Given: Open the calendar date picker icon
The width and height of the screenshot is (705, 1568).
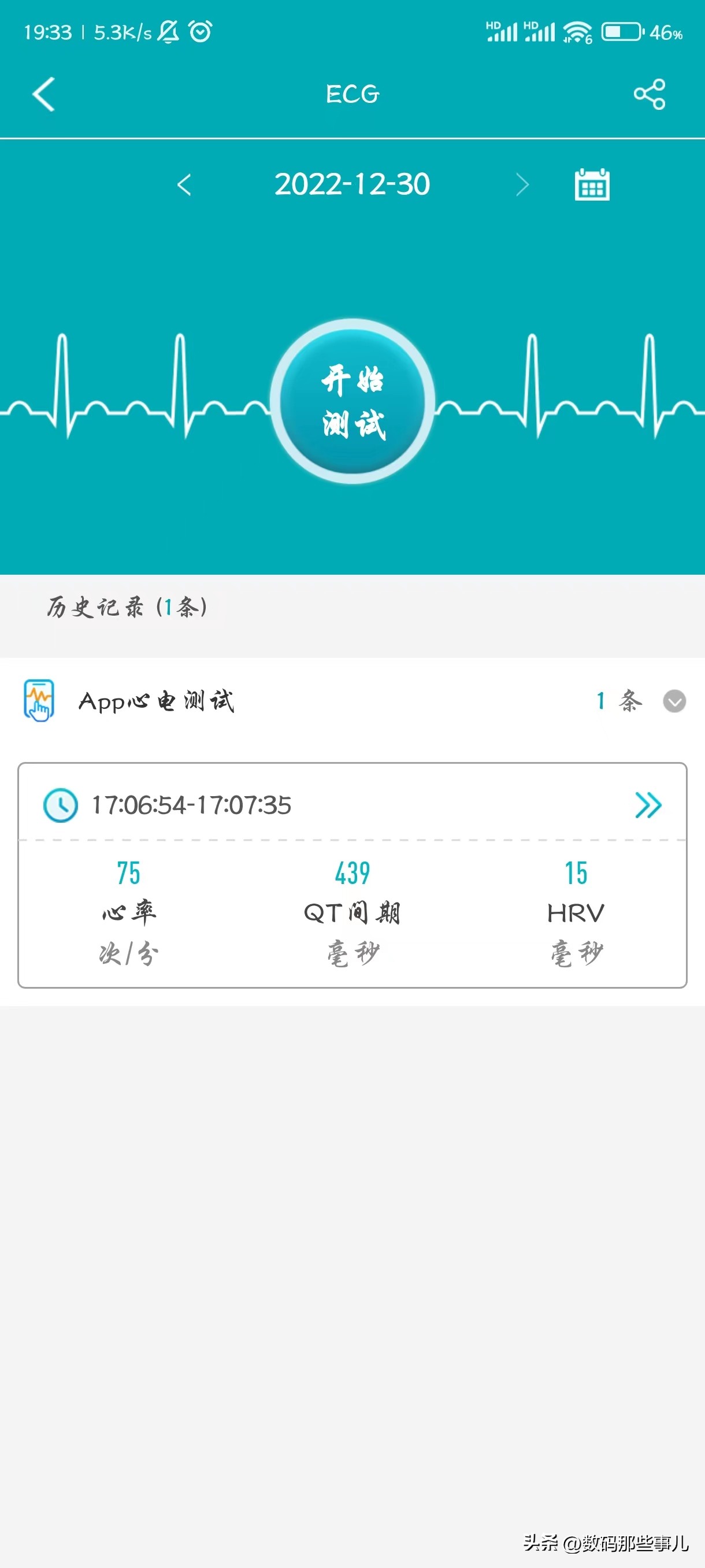Looking at the screenshot, I should point(592,184).
